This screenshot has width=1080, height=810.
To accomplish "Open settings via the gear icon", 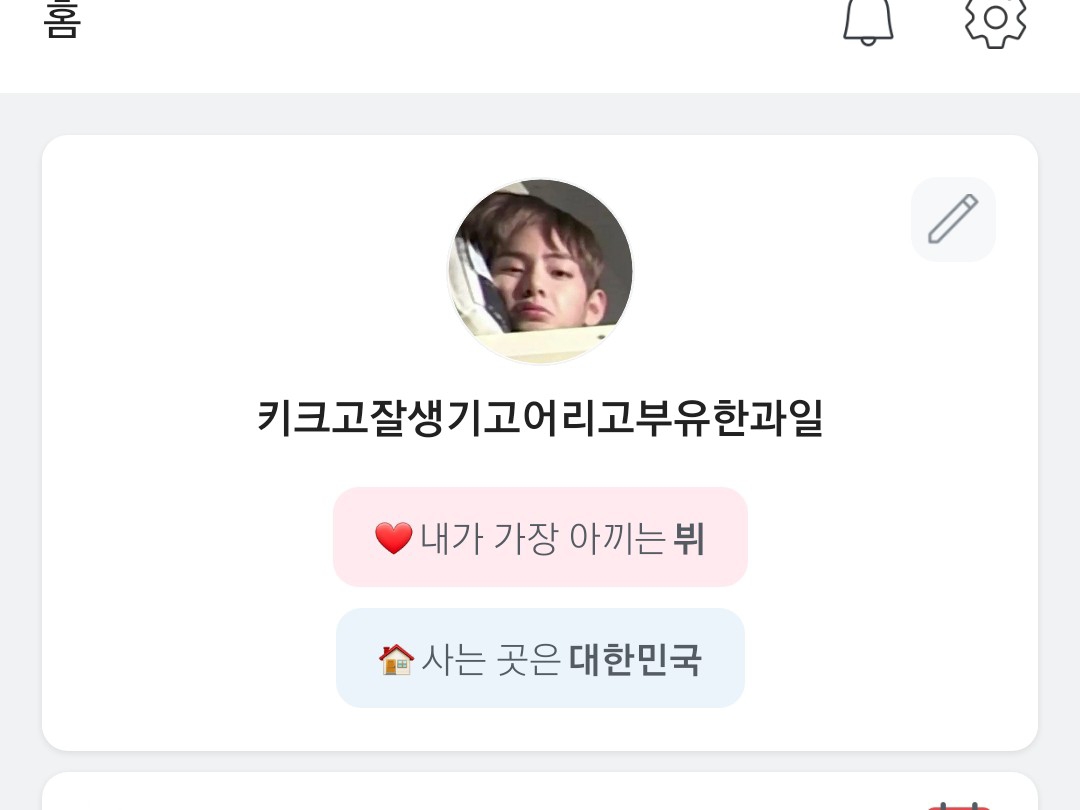I will 995,20.
